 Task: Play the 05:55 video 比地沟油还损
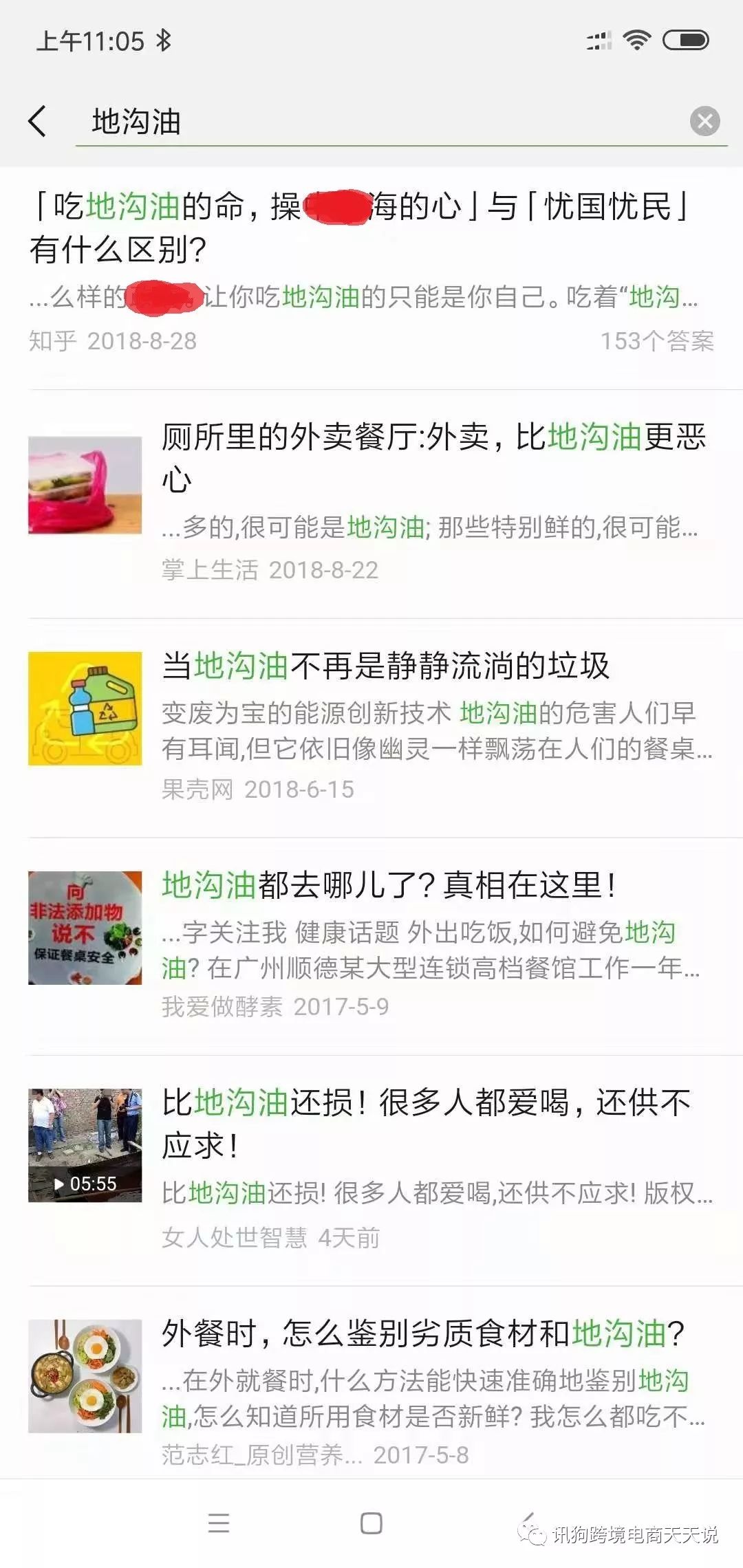[85, 1145]
